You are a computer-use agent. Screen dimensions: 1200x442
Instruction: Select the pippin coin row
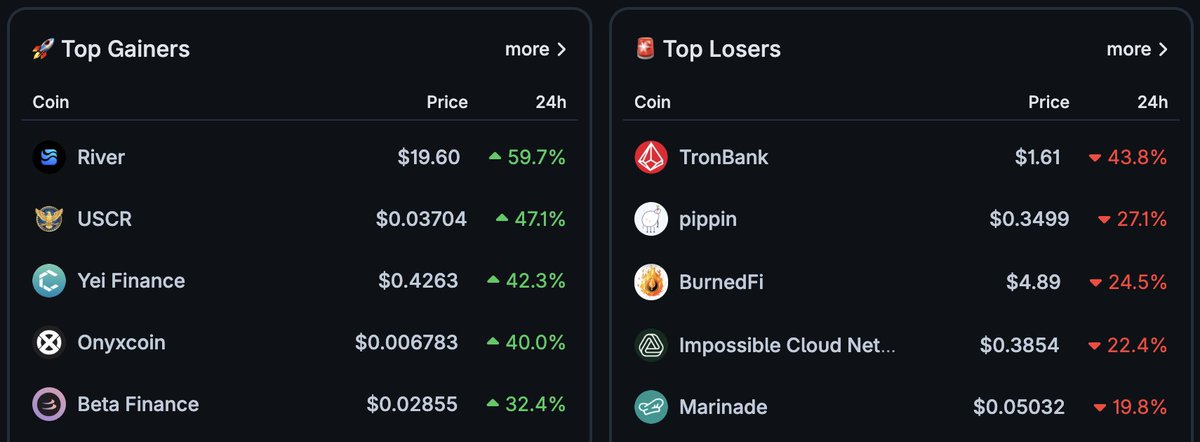click(707, 219)
